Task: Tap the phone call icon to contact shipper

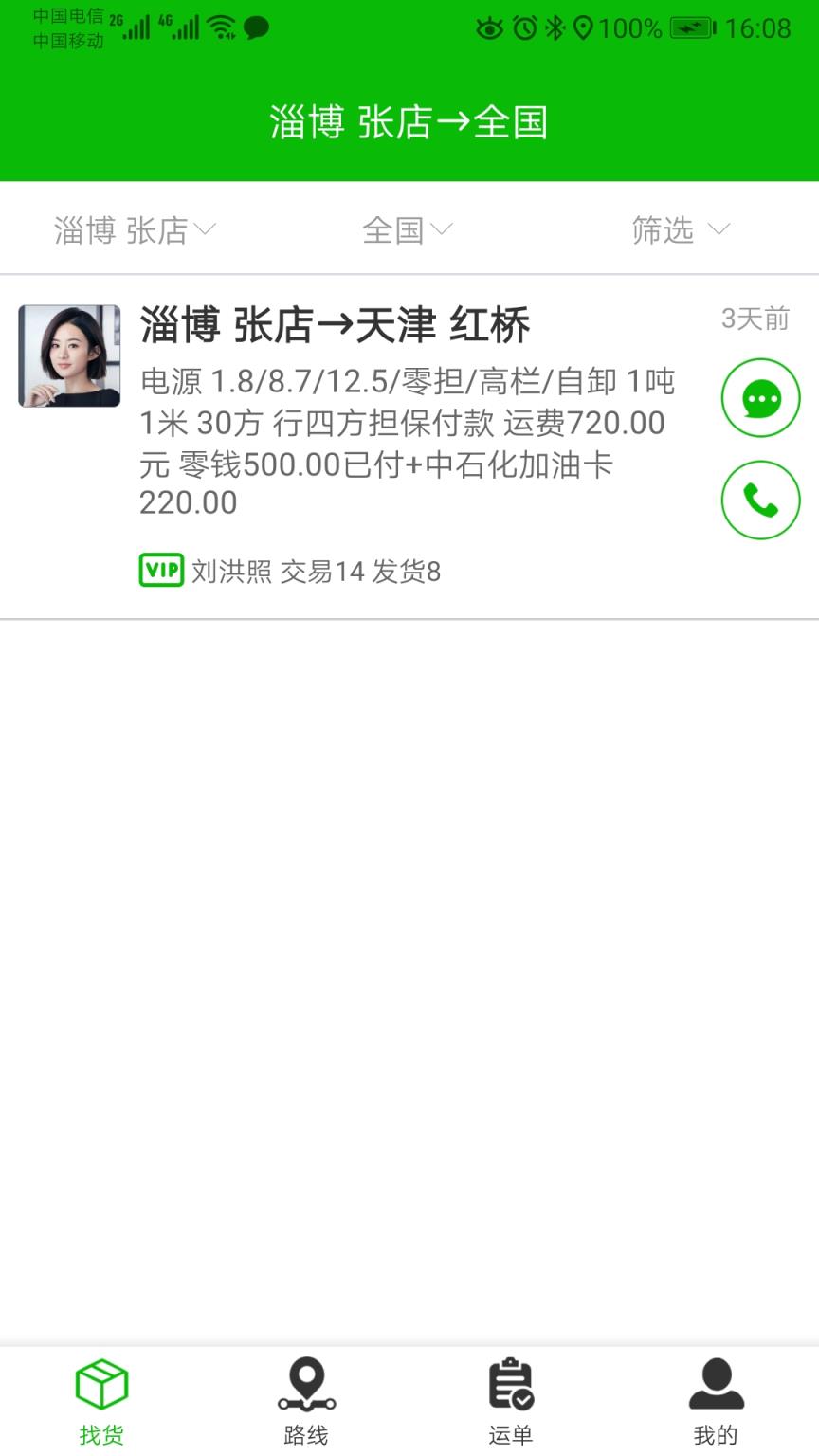Action: [x=760, y=500]
